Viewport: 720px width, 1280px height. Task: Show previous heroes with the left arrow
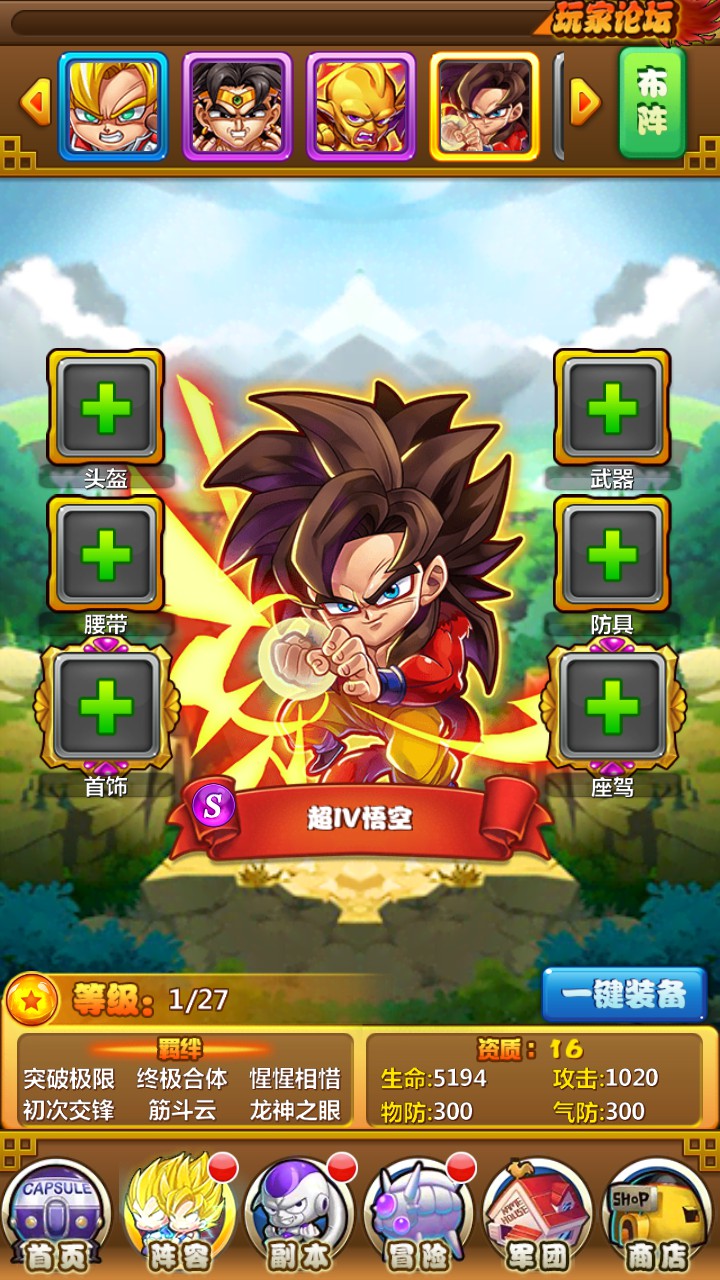click(35, 103)
